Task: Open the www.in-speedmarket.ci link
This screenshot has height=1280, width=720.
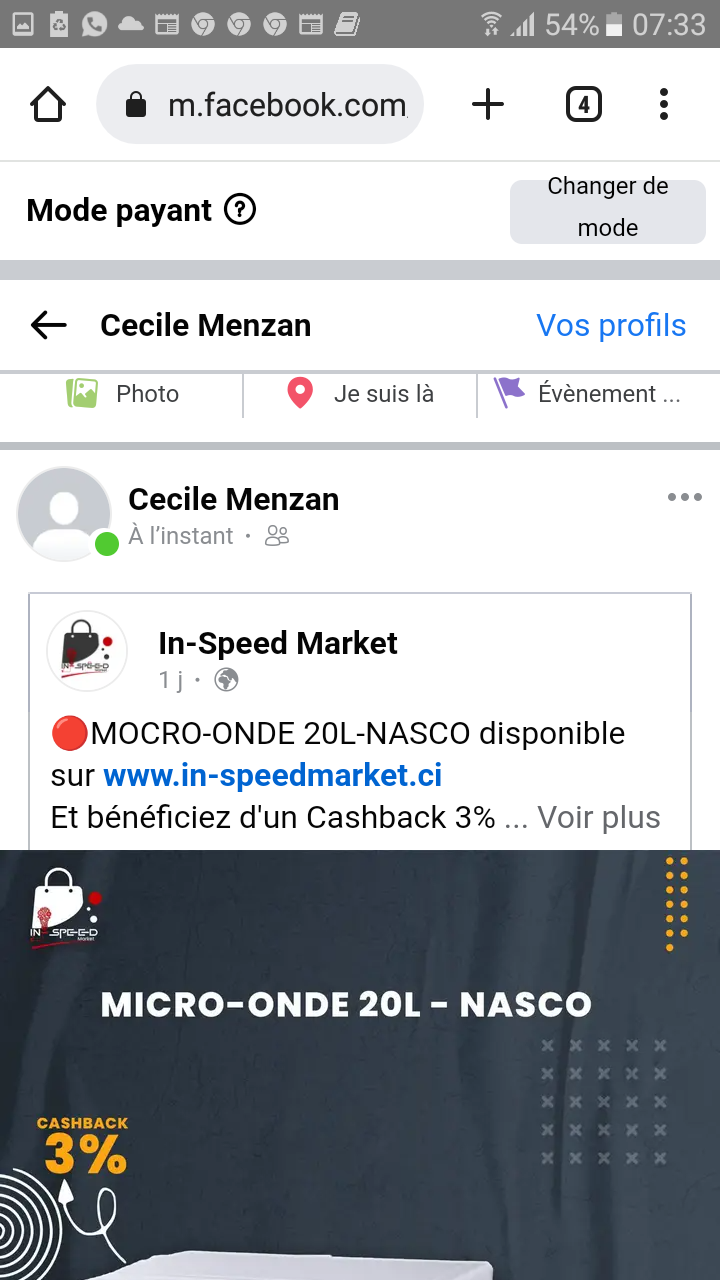Action: 273,775
